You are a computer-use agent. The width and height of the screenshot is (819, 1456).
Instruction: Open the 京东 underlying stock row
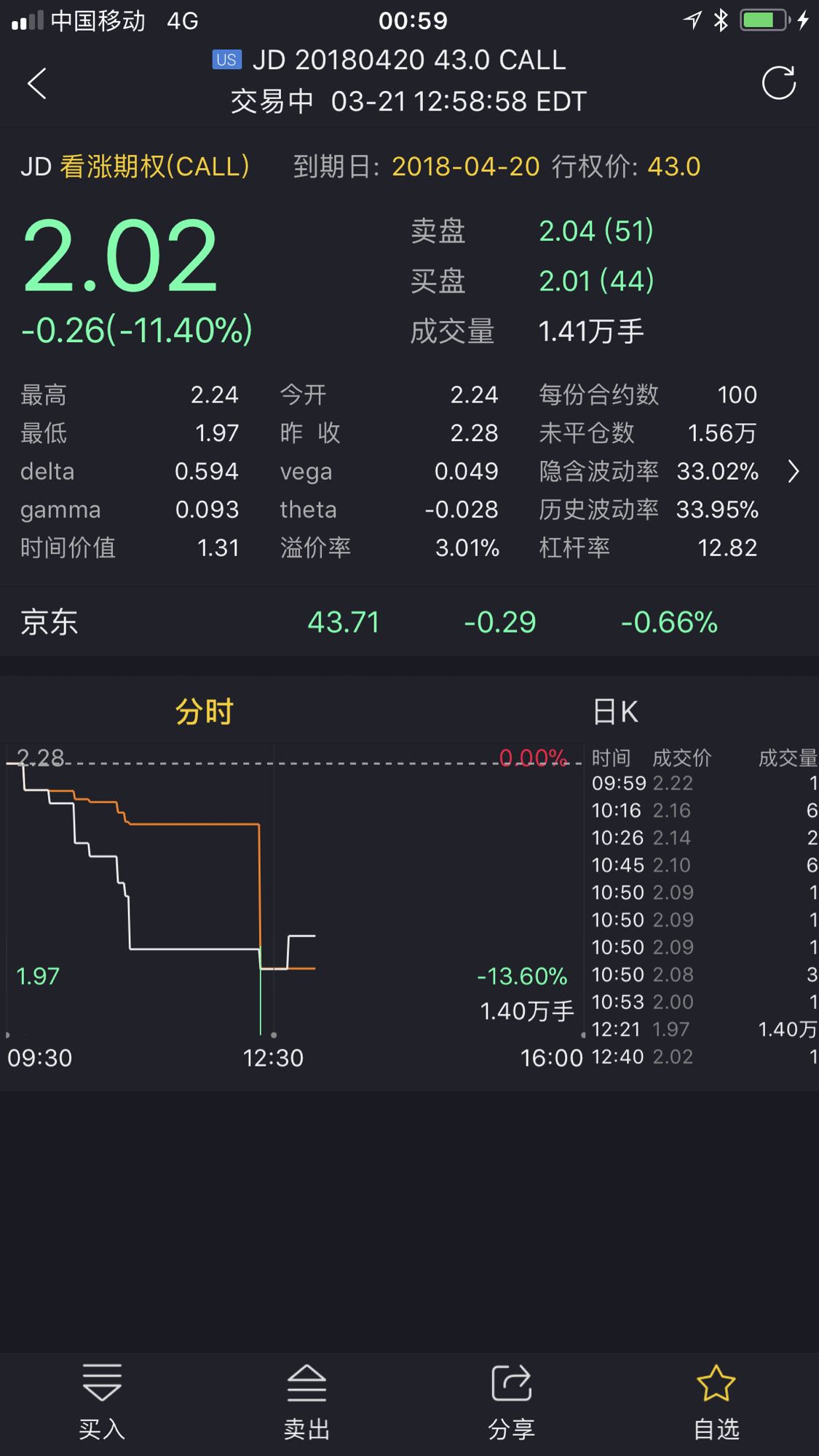click(409, 622)
